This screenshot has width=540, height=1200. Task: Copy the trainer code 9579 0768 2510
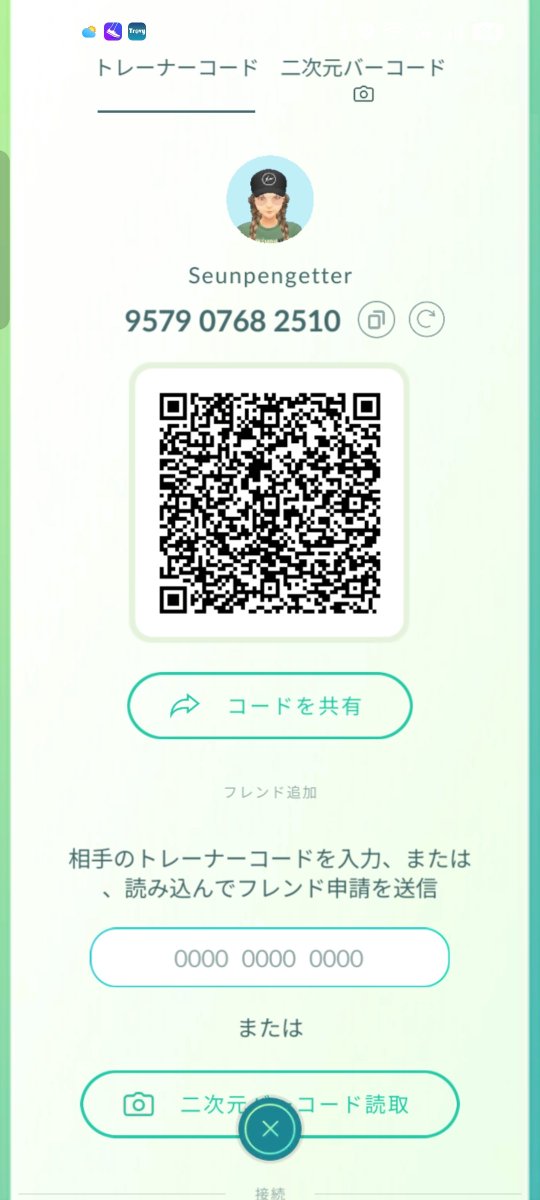point(377,320)
